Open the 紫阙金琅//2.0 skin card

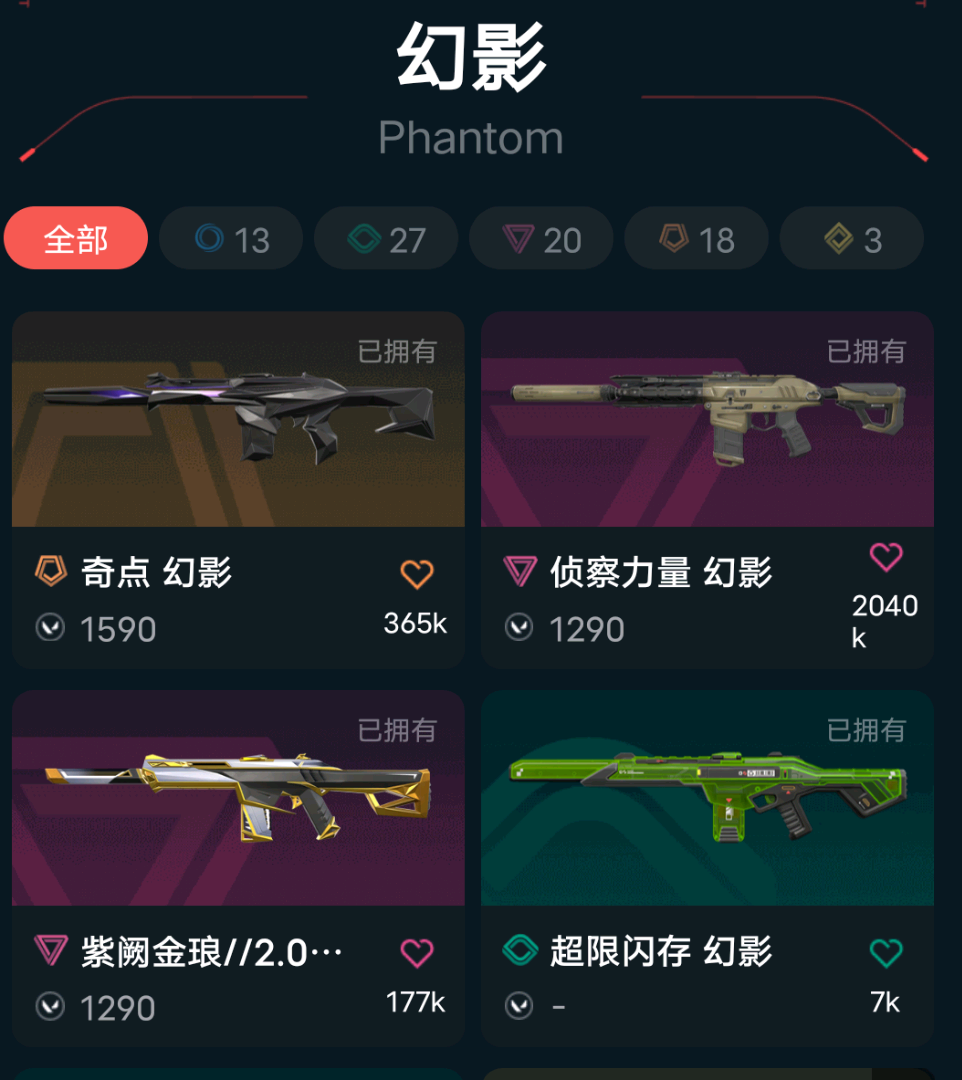tap(238, 798)
